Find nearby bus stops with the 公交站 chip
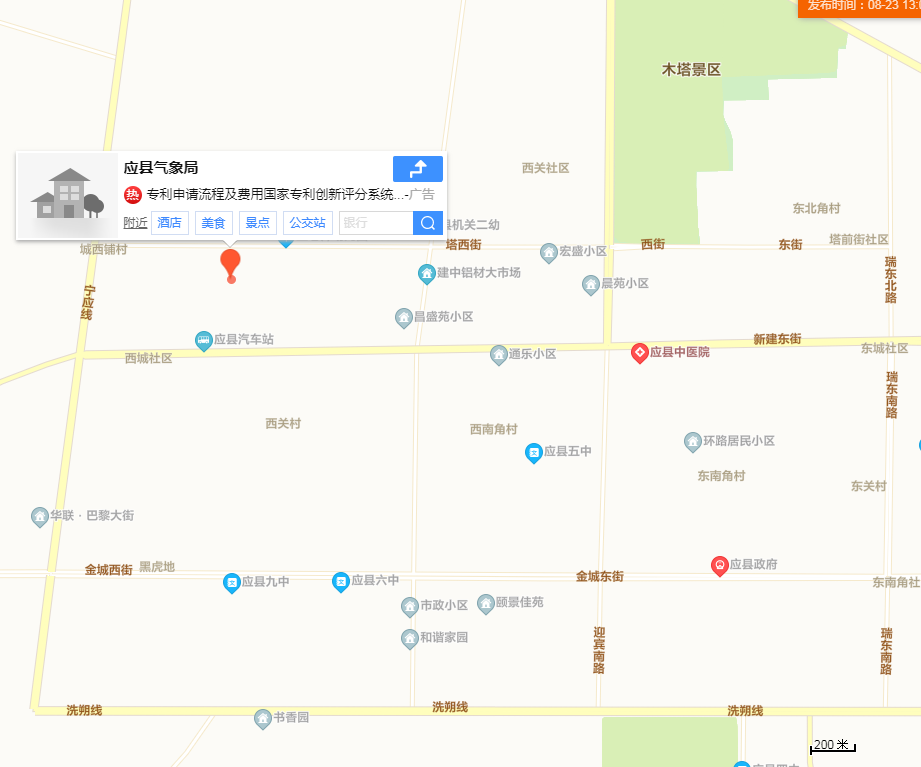Viewport: 921px width, 767px height. (x=308, y=222)
